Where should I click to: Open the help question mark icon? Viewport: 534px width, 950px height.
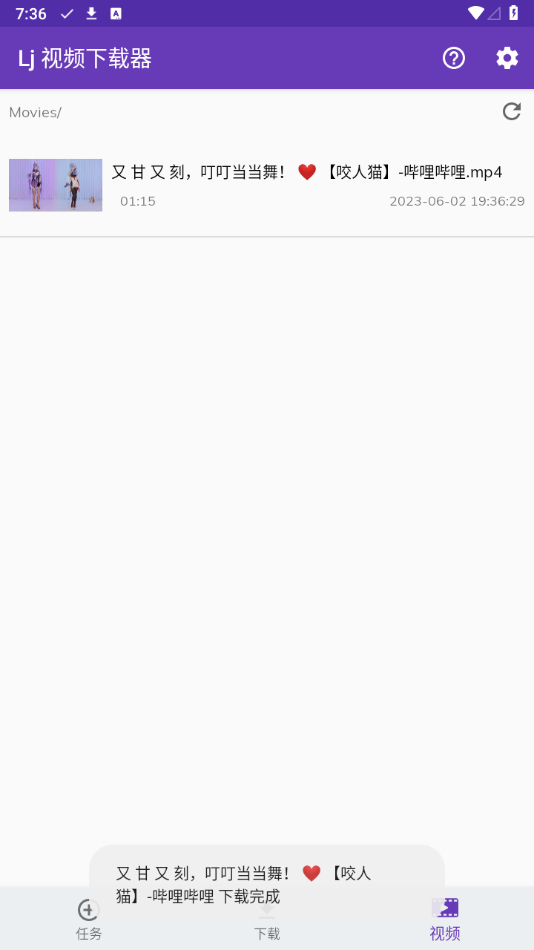click(453, 58)
